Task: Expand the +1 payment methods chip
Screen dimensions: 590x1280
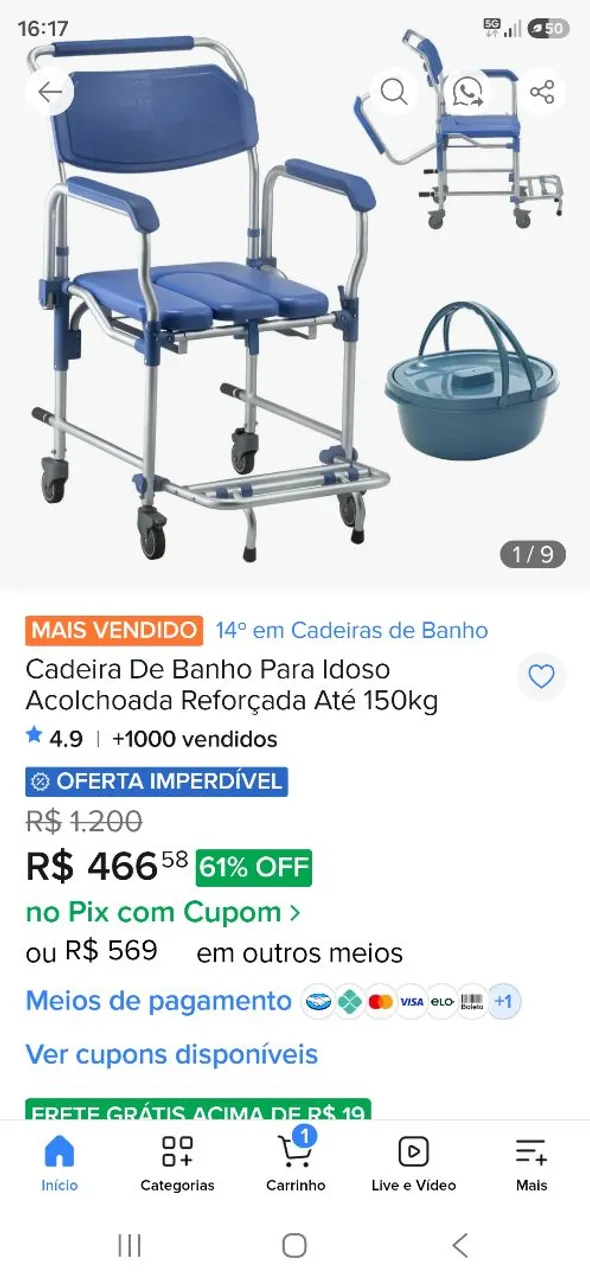Action: (x=503, y=1001)
